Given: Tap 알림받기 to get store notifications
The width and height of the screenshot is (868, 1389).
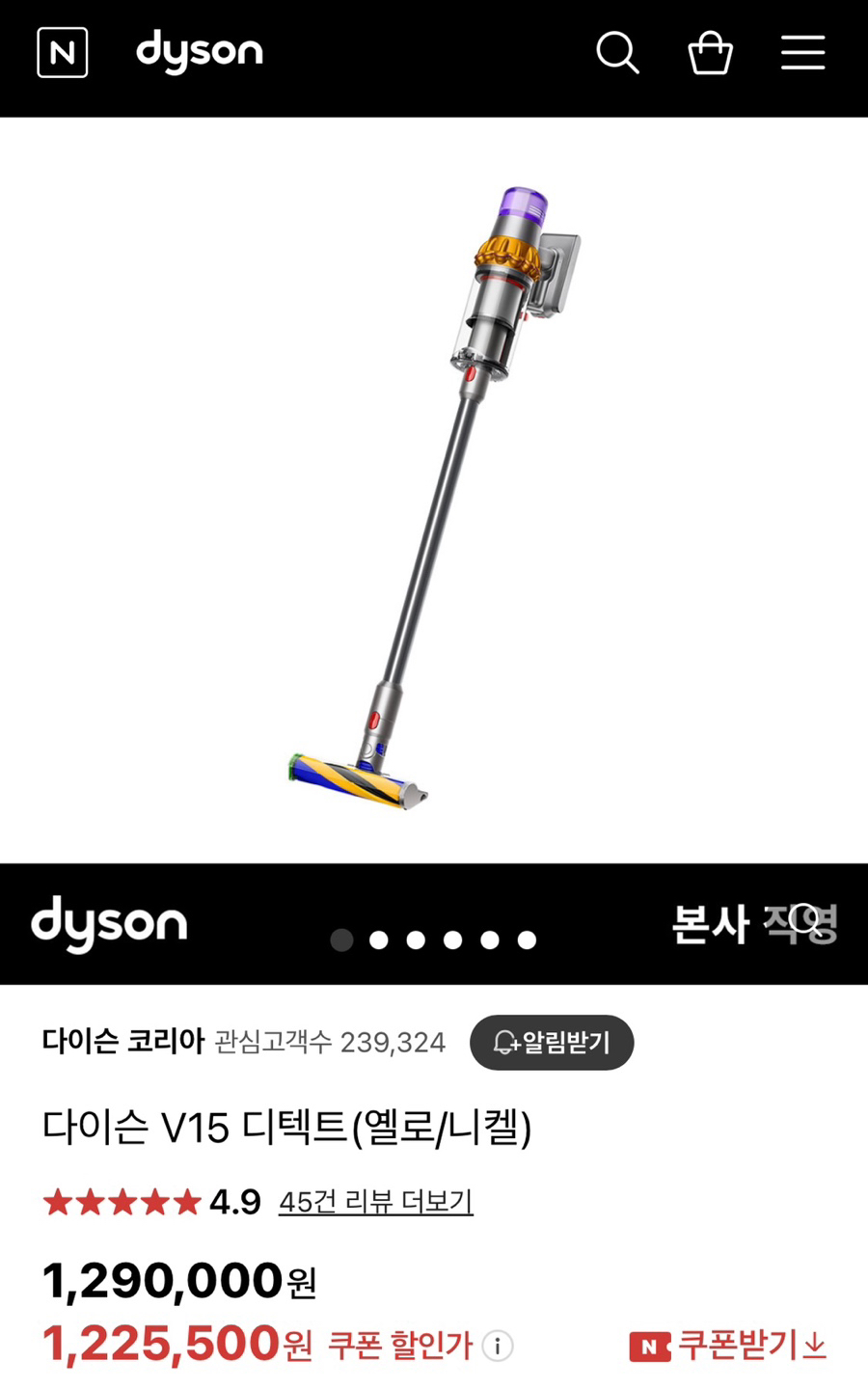Looking at the screenshot, I should click(x=552, y=1043).
